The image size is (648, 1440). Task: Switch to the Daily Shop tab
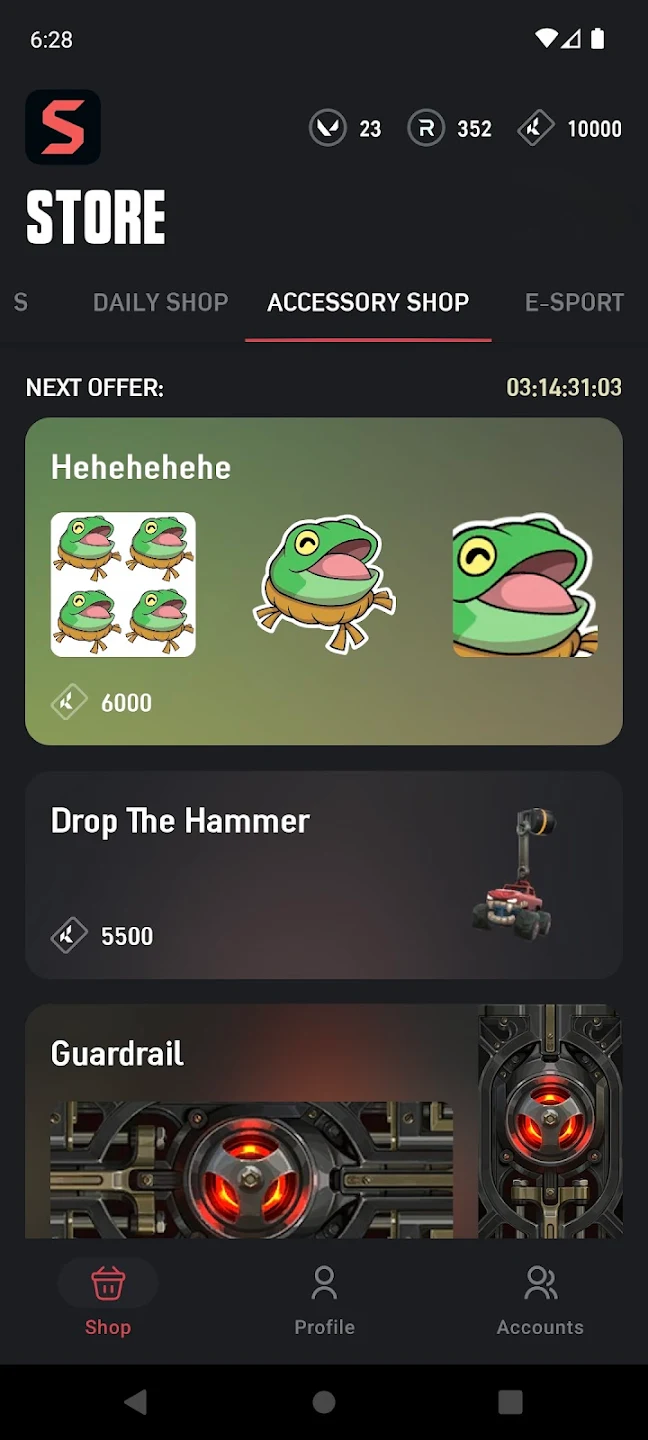point(160,302)
